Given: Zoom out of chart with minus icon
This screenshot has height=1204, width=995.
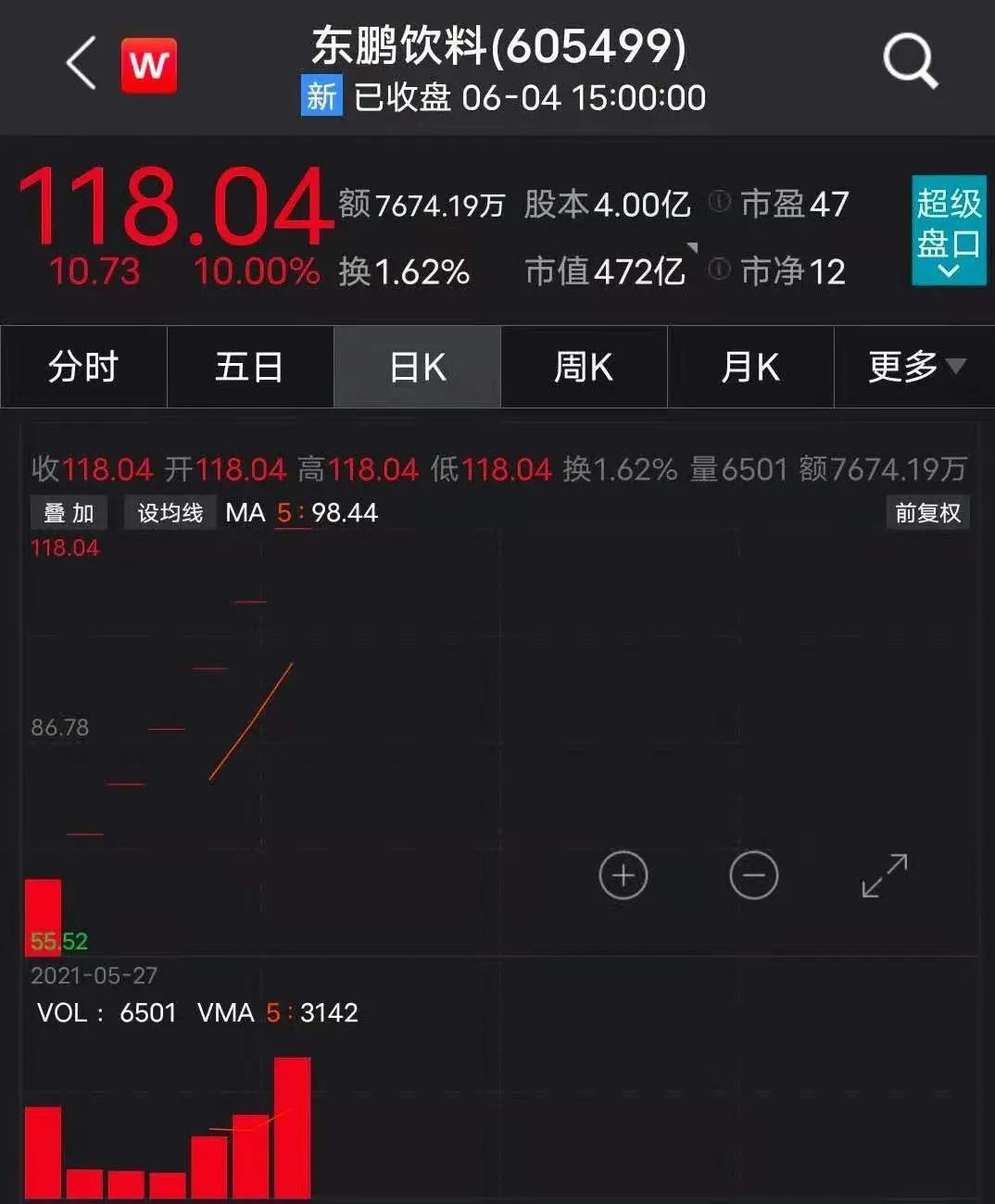Looking at the screenshot, I should pyautogui.click(x=753, y=874).
